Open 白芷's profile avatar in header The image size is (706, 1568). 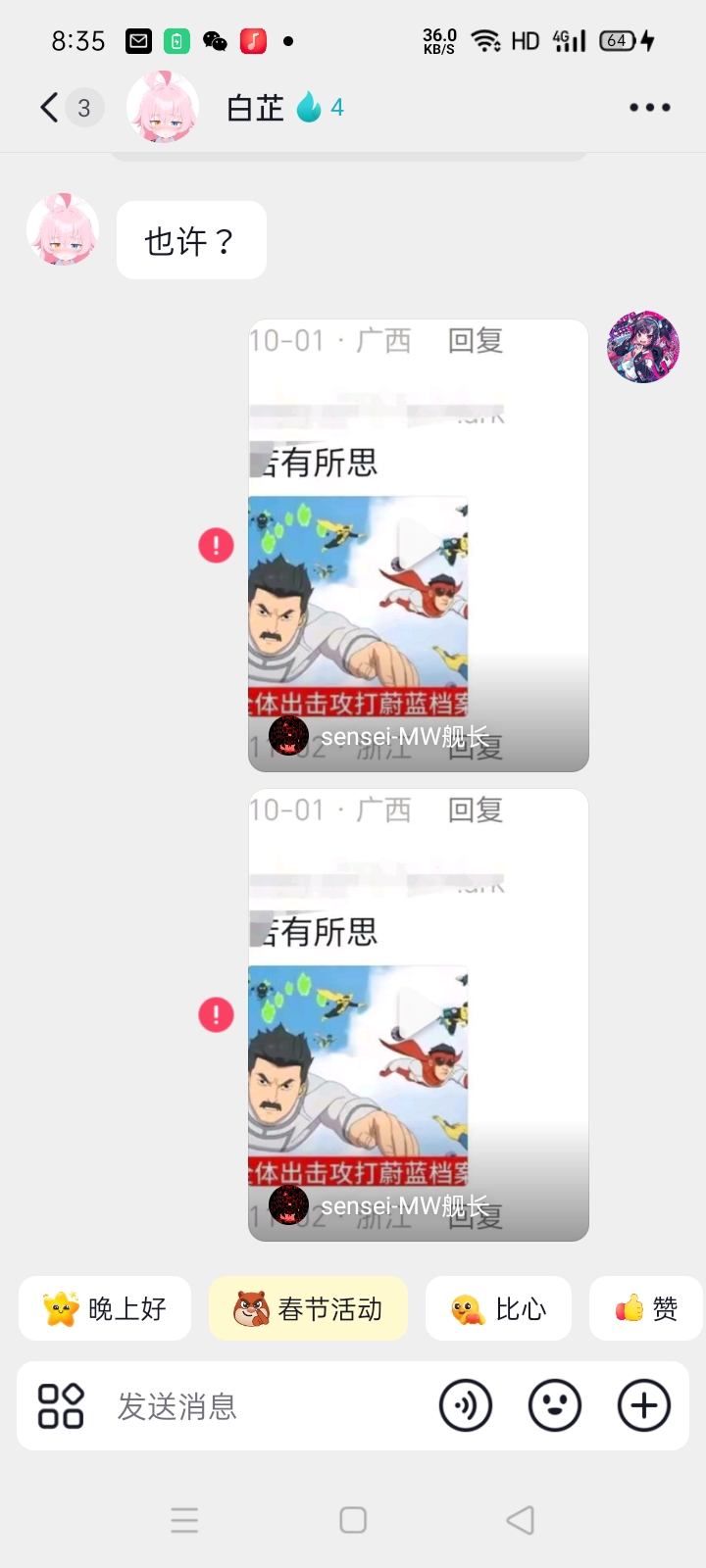point(163,107)
